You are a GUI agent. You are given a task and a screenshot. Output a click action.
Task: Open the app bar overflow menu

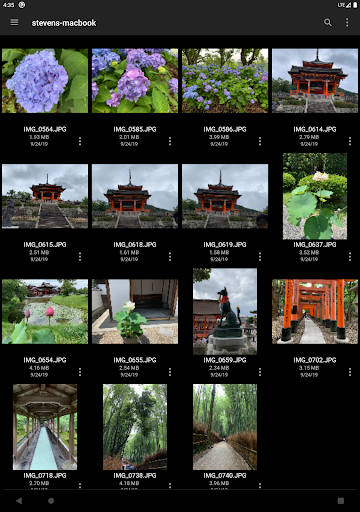347,22
